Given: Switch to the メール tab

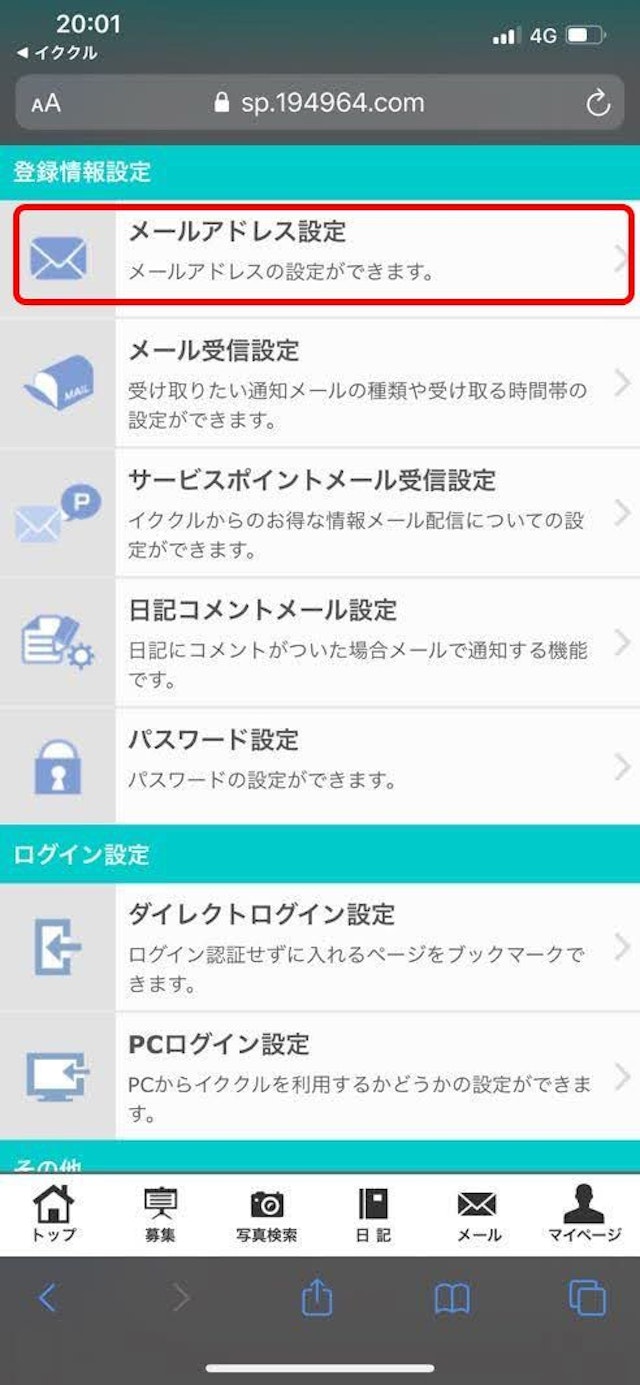Looking at the screenshot, I should coord(479,1213).
